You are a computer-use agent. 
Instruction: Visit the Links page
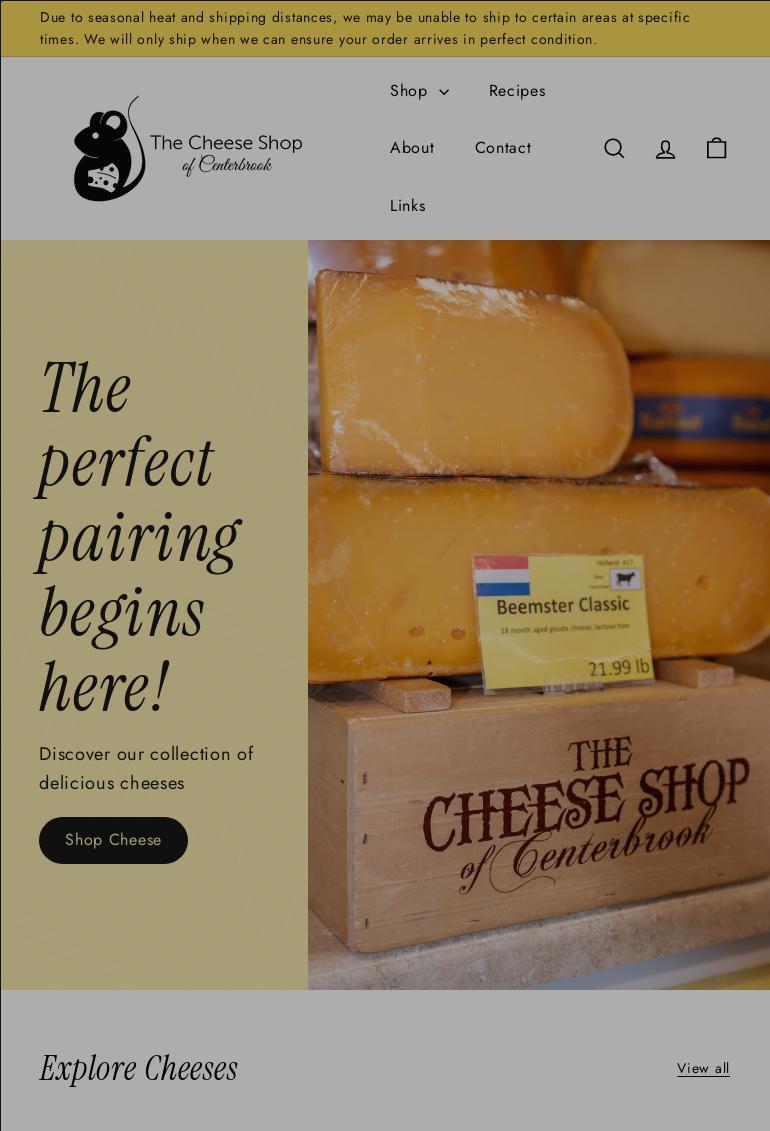tap(408, 206)
